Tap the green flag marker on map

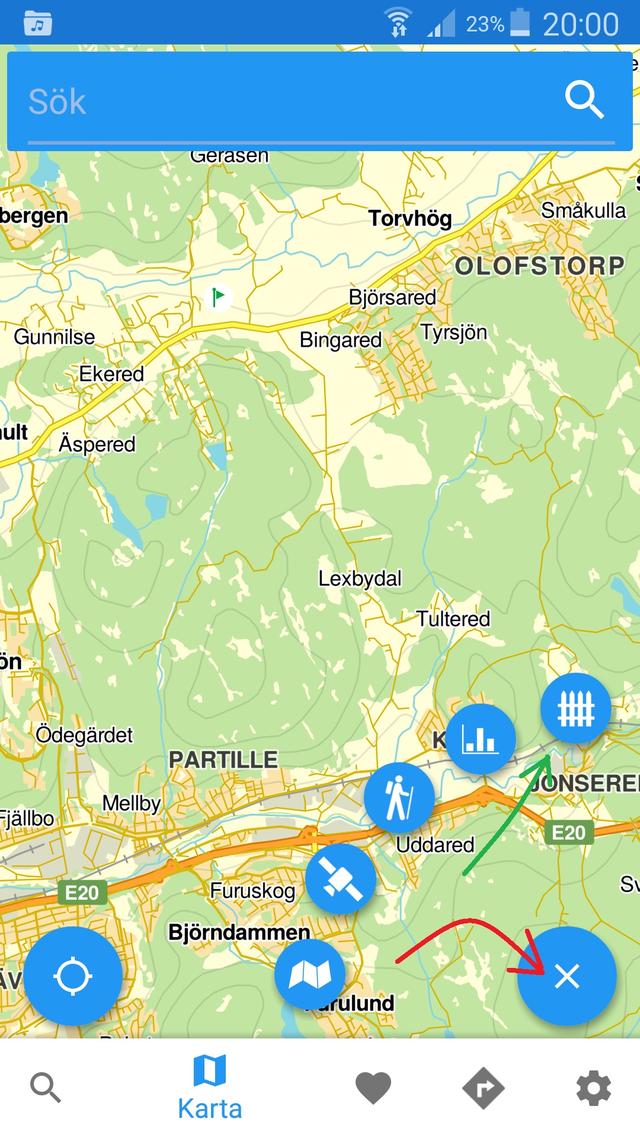point(217,296)
